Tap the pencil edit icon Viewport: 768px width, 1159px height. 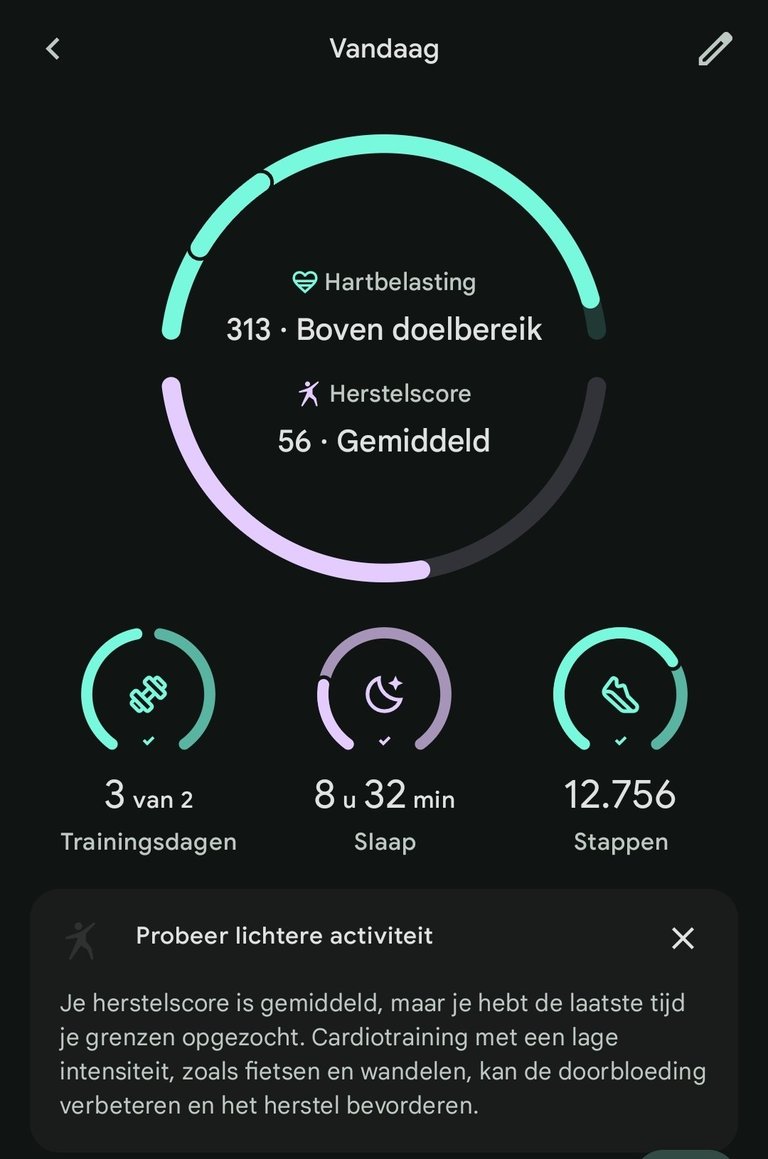[x=714, y=49]
